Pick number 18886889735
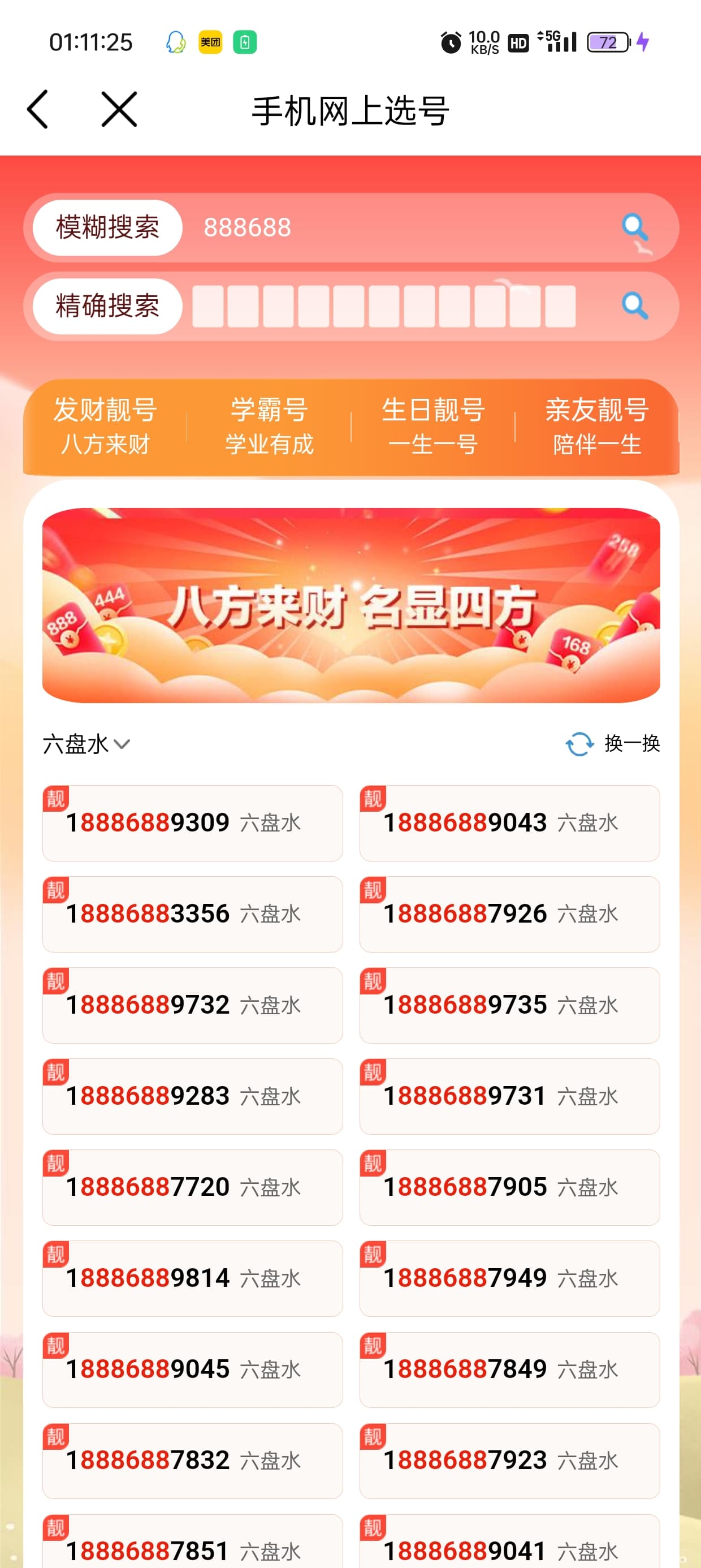 tap(510, 1005)
